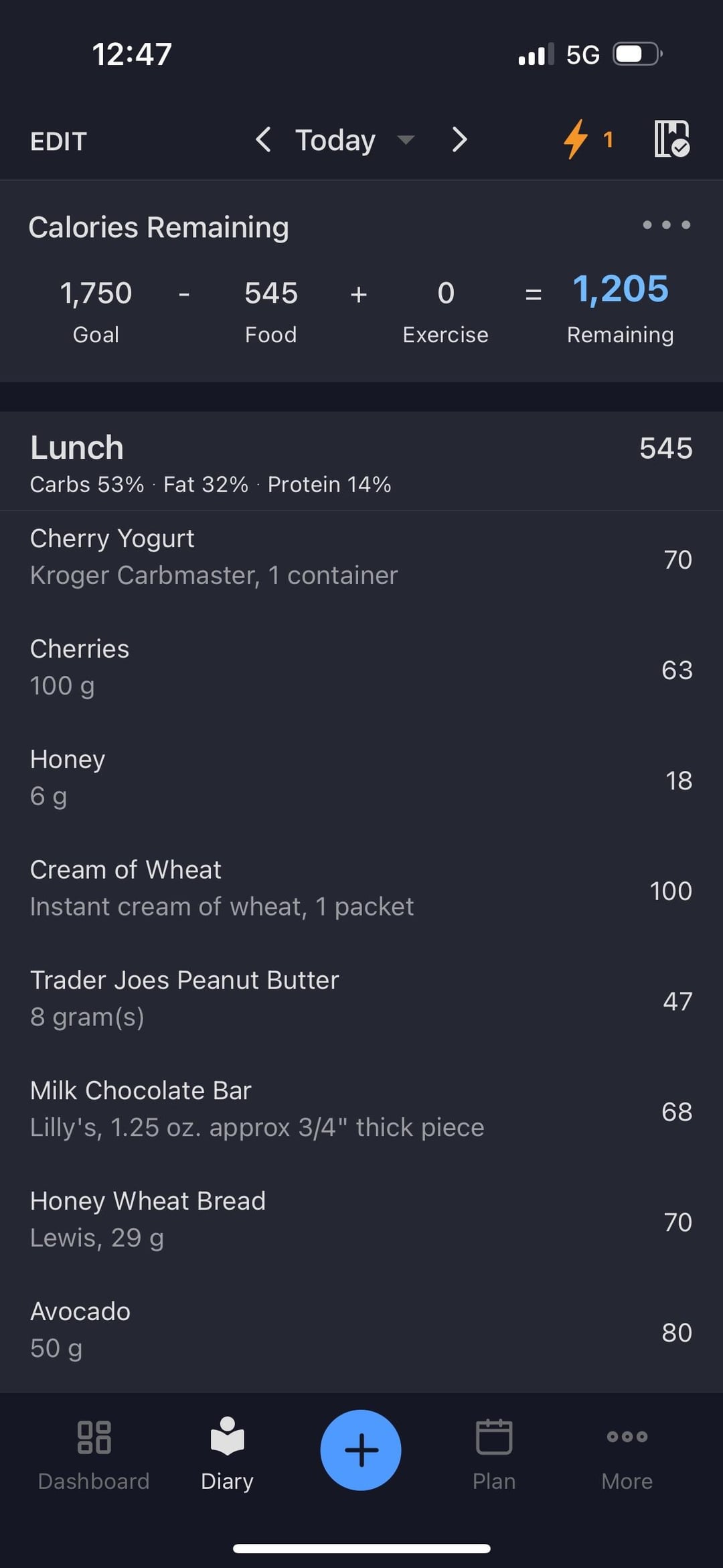Viewport: 723px width, 1568px height.
Task: Add a new entry with plus button
Action: (361, 1450)
